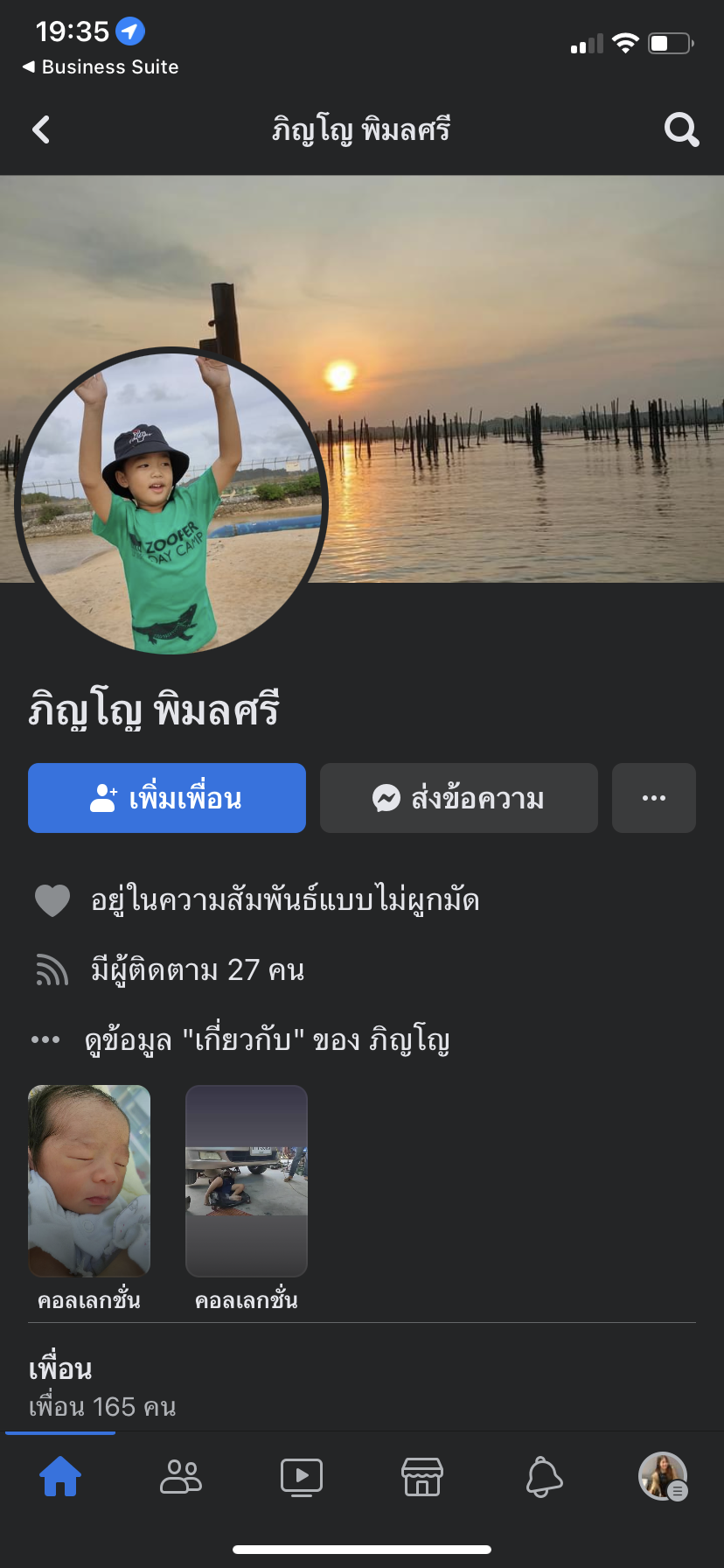Open the three-dot more options button
Screen dimensions: 724x1568
[654, 798]
